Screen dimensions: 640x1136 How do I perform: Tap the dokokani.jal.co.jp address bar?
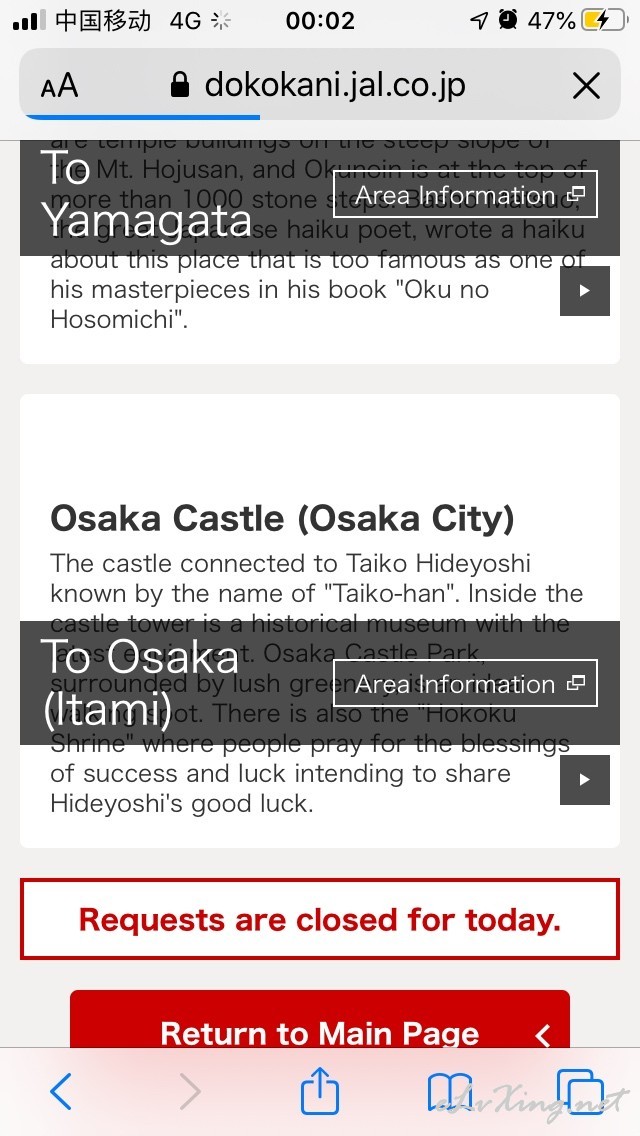(320, 85)
